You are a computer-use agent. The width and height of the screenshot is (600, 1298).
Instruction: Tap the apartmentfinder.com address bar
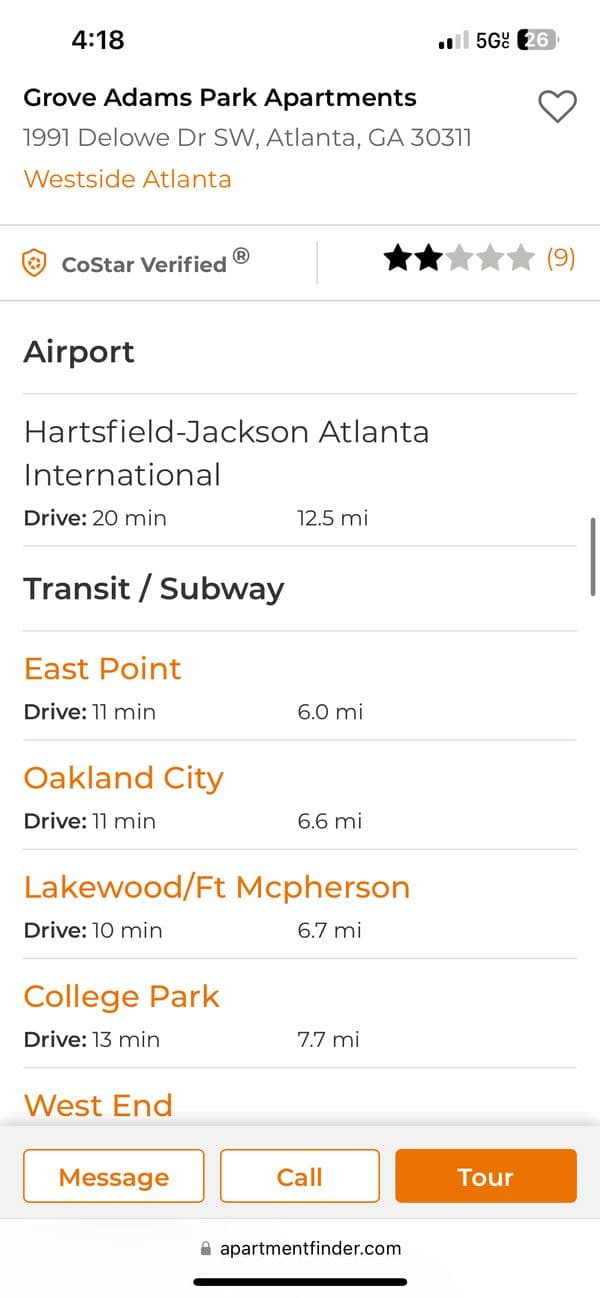pos(300,1248)
